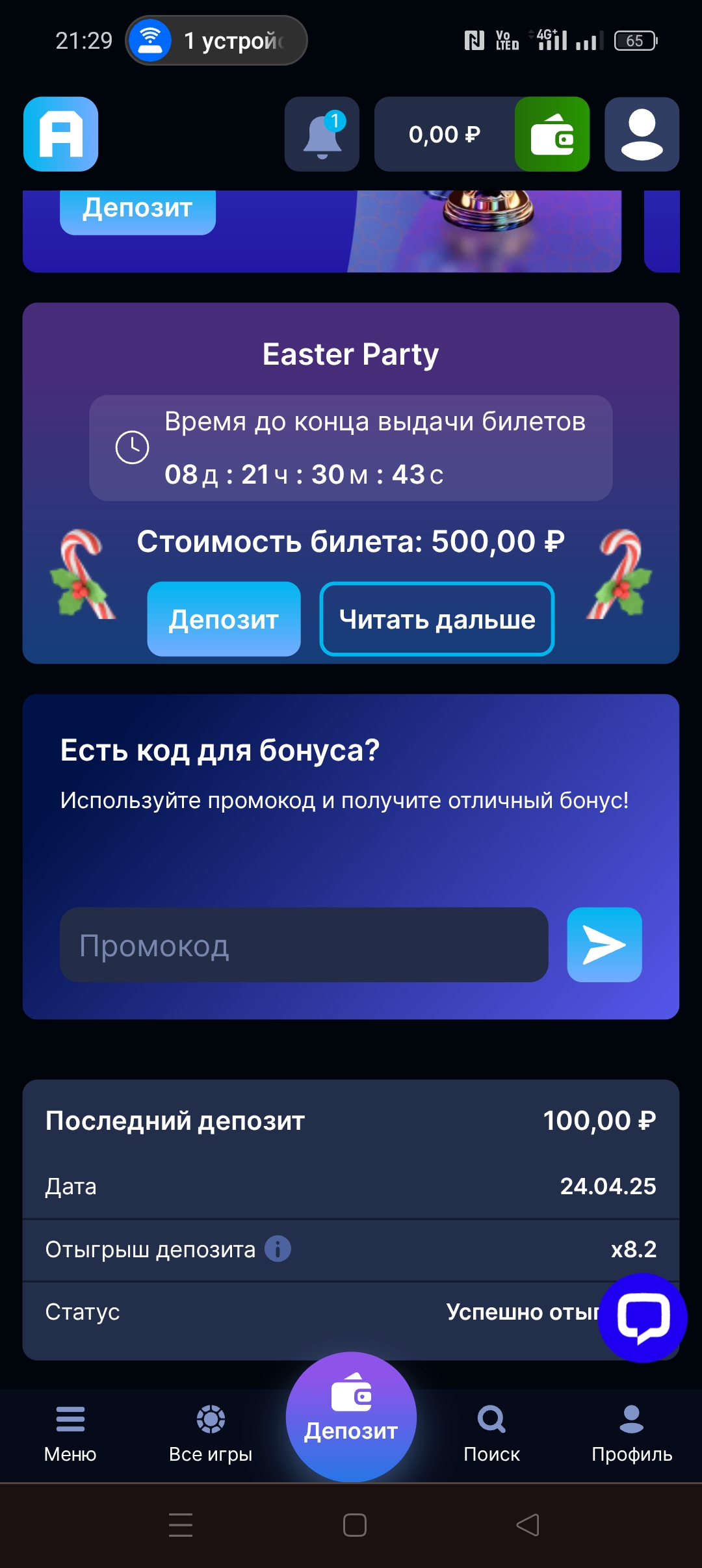Tap Депозит in the Easter Party card
The width and height of the screenshot is (702, 1568).
(224, 619)
